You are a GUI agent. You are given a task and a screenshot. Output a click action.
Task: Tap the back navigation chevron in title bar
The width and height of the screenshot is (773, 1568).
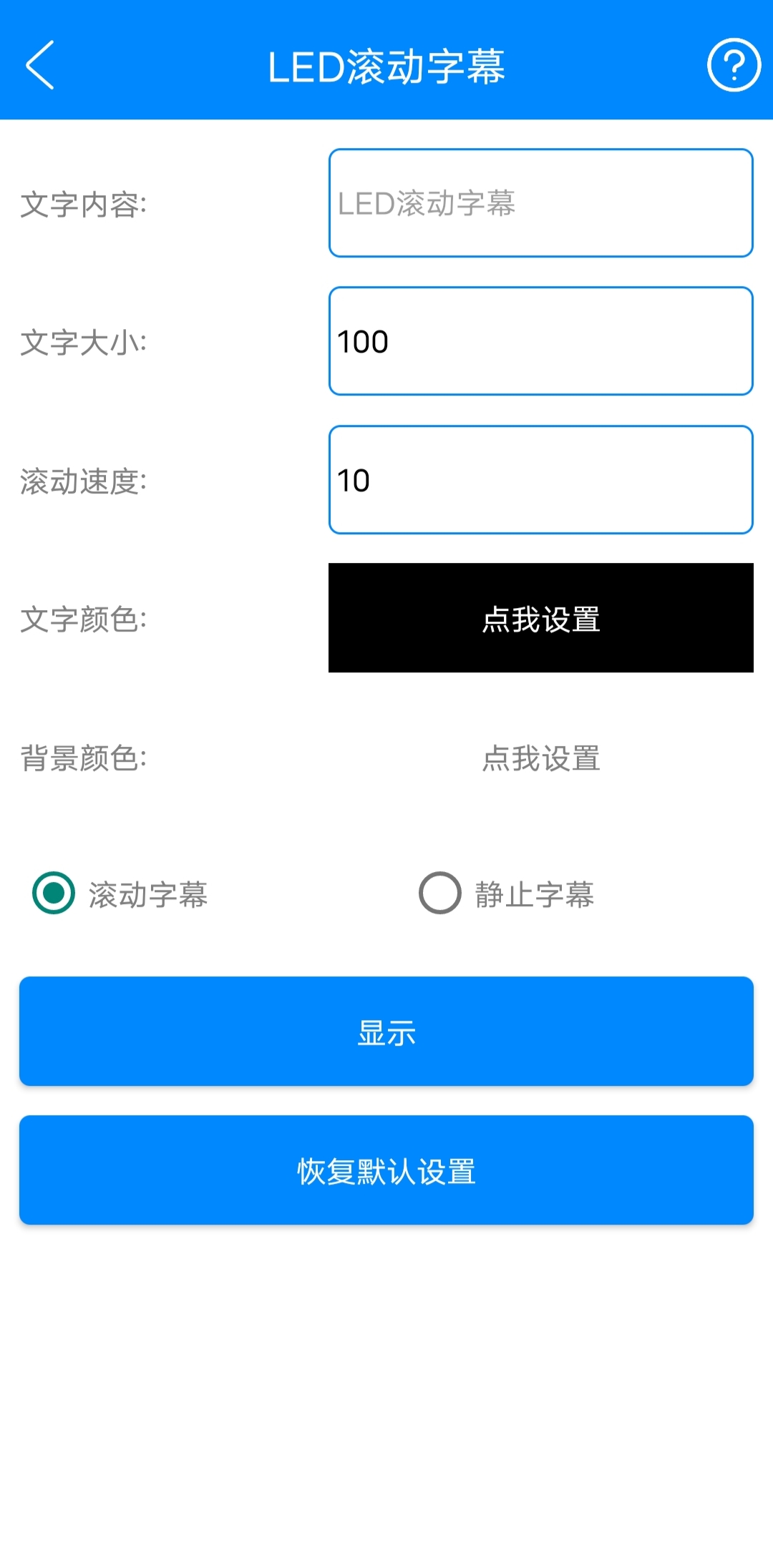point(39,68)
